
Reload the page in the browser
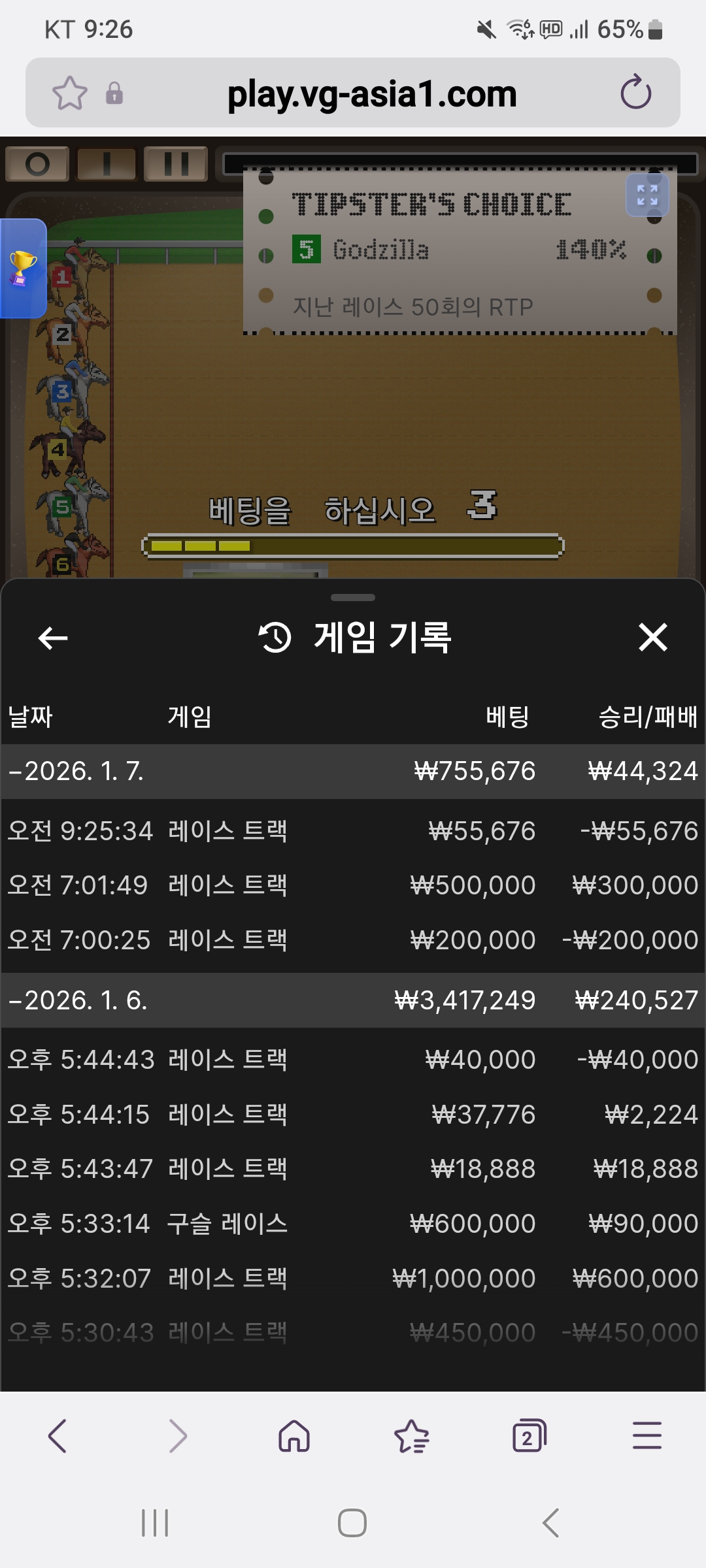tap(635, 93)
